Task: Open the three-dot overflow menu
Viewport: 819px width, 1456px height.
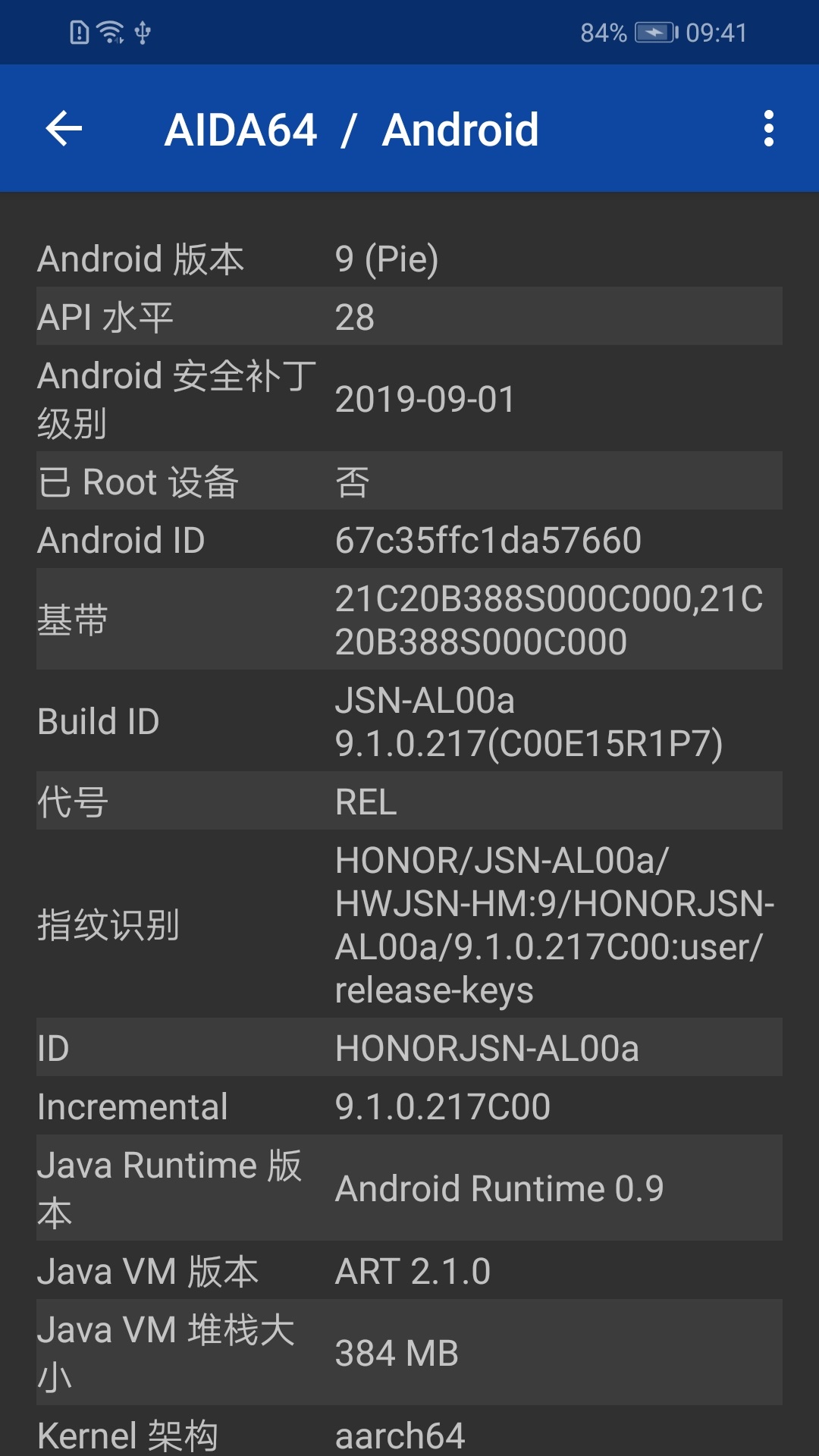Action: click(768, 127)
